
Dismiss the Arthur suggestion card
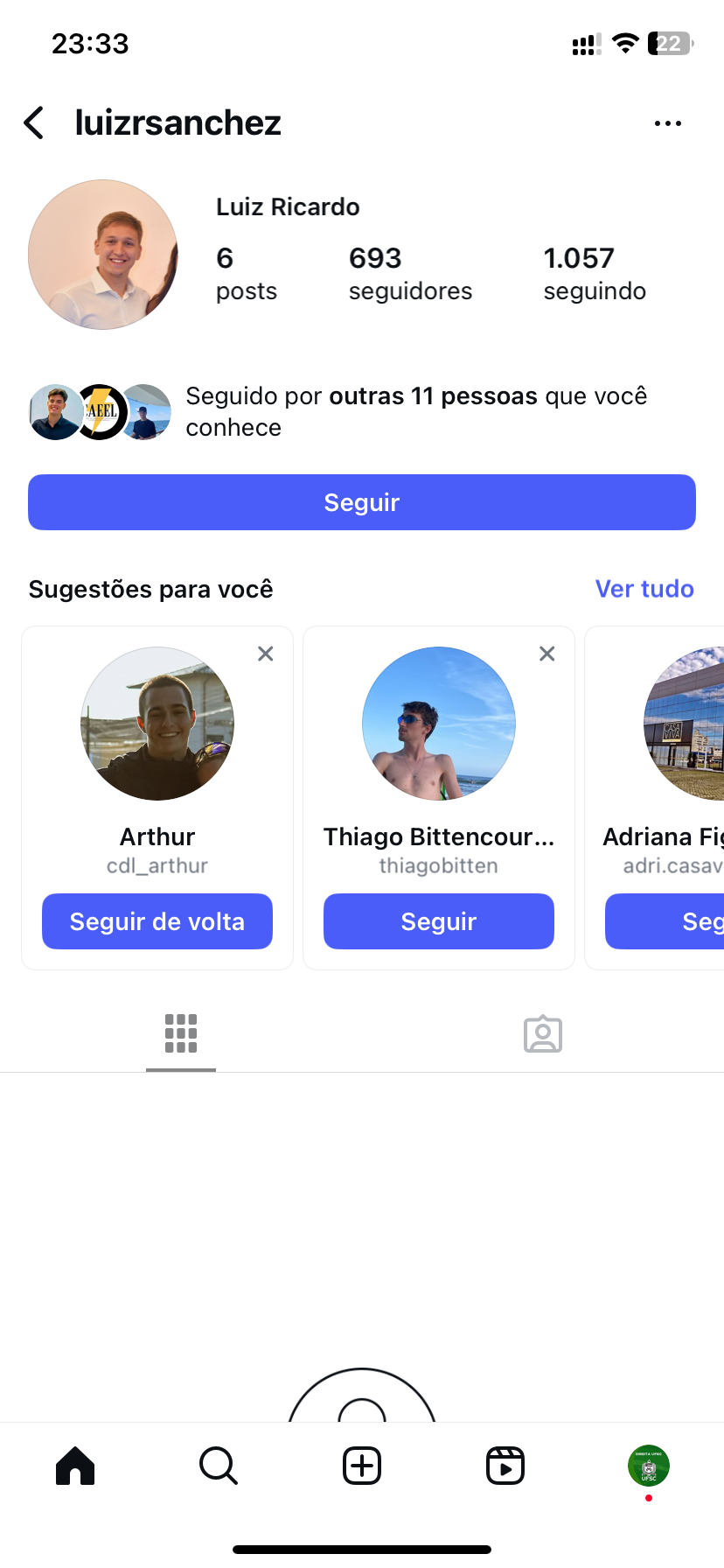click(x=266, y=654)
